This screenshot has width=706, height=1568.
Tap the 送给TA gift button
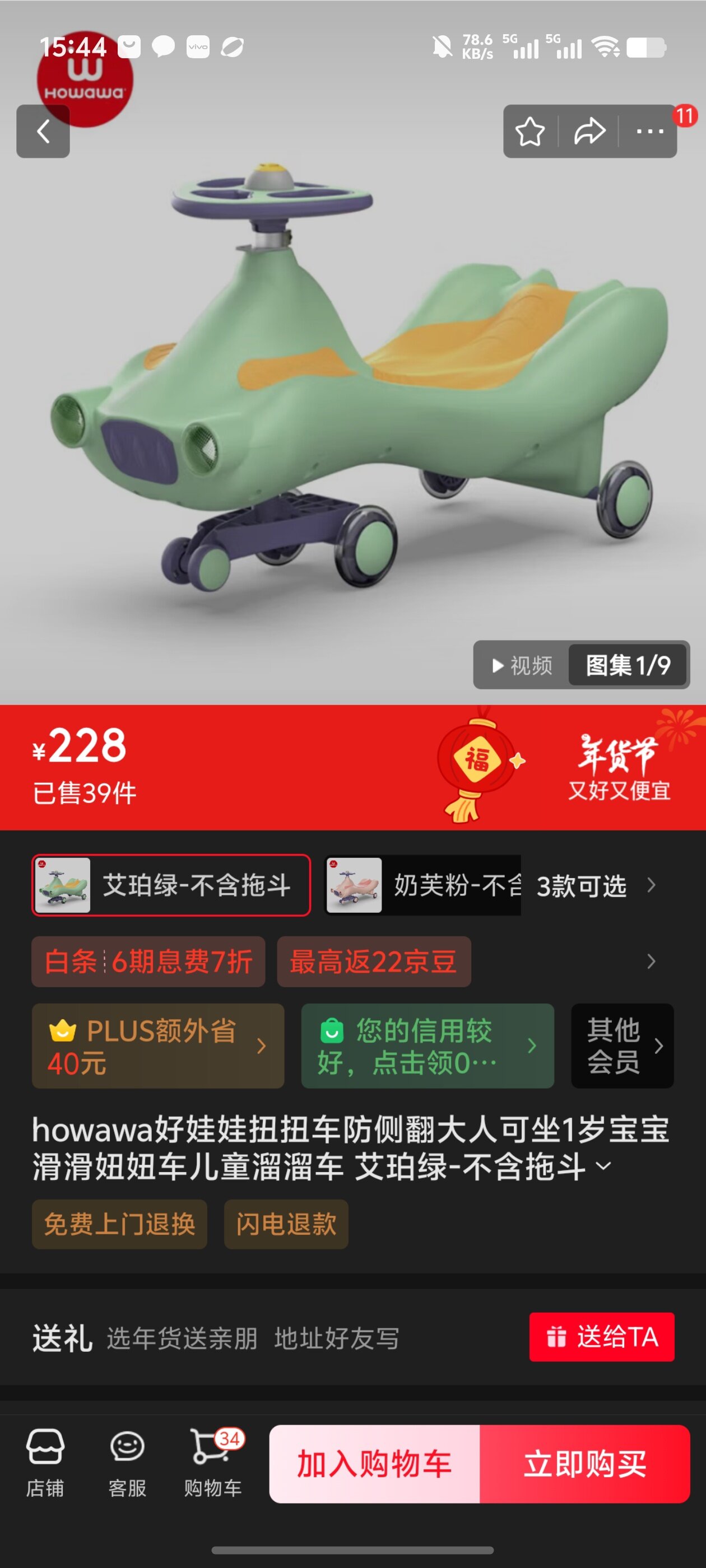(601, 1337)
